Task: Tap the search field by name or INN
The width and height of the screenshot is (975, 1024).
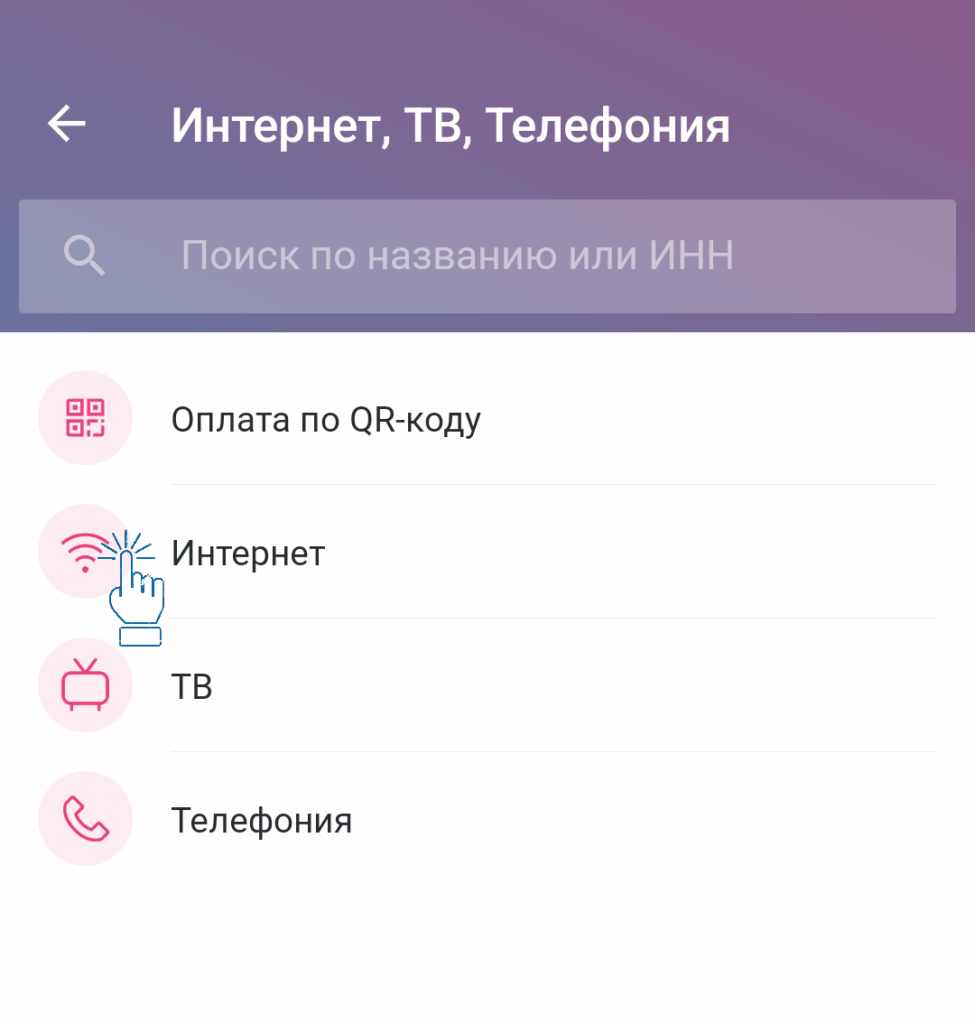Action: 487,256
